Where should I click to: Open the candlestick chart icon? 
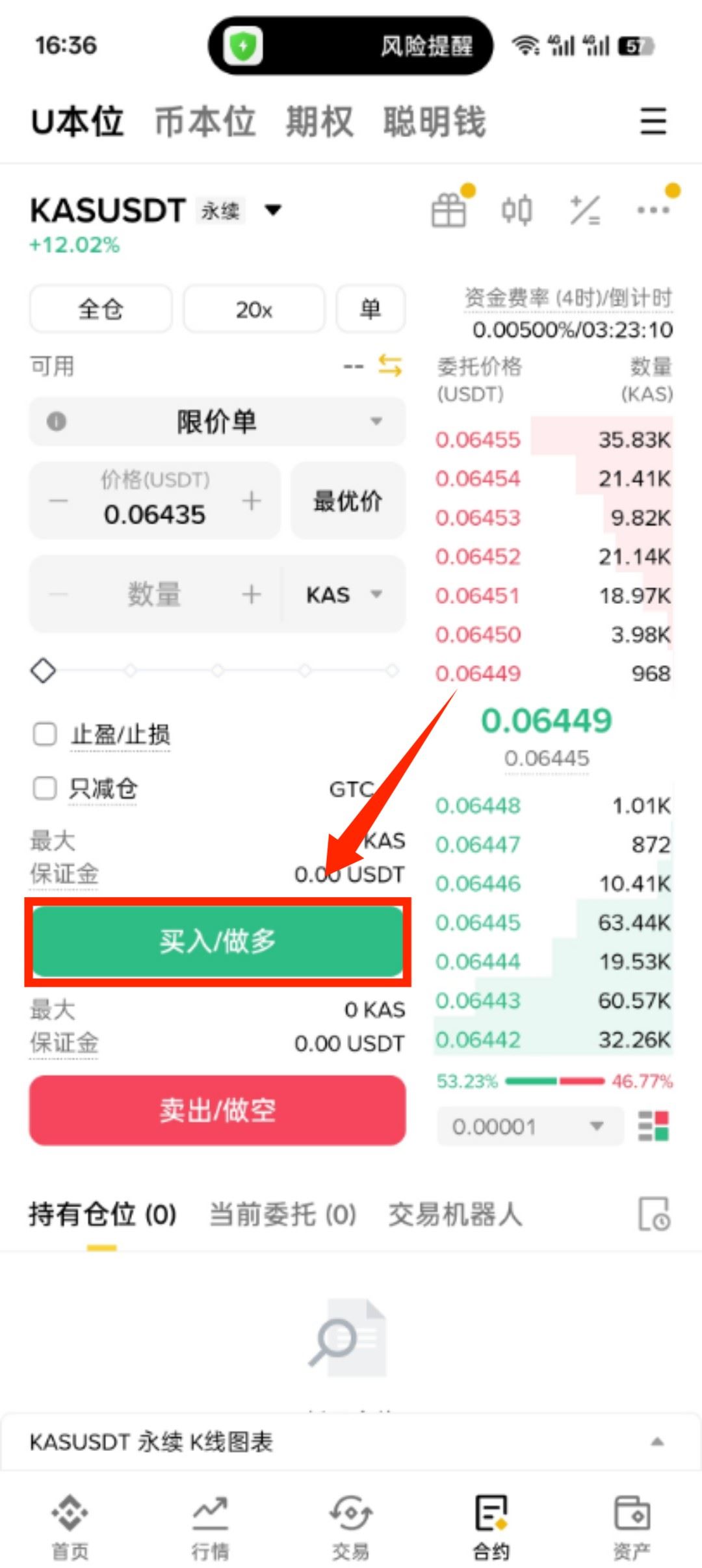click(517, 211)
